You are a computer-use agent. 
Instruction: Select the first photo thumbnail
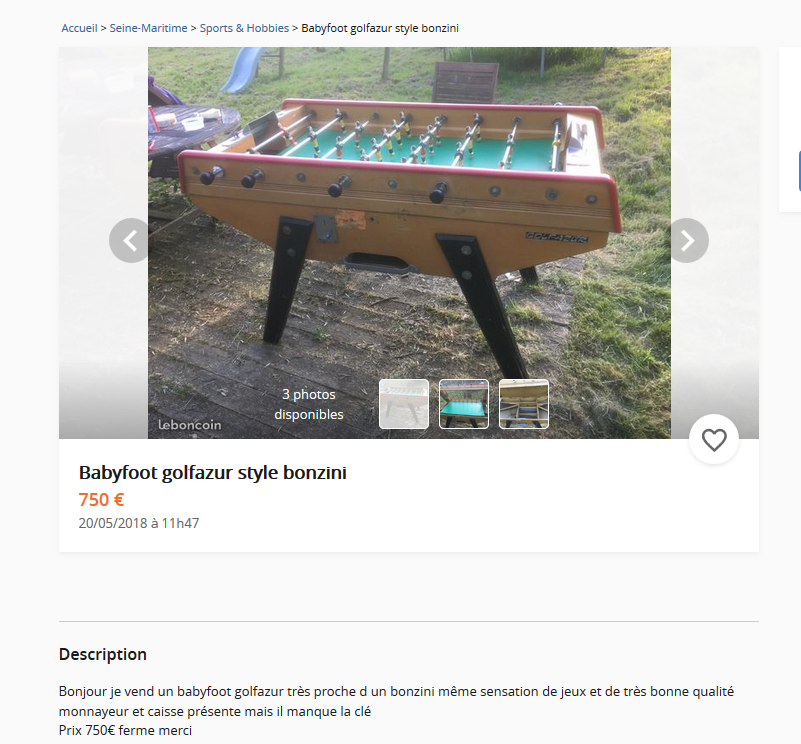pos(404,404)
